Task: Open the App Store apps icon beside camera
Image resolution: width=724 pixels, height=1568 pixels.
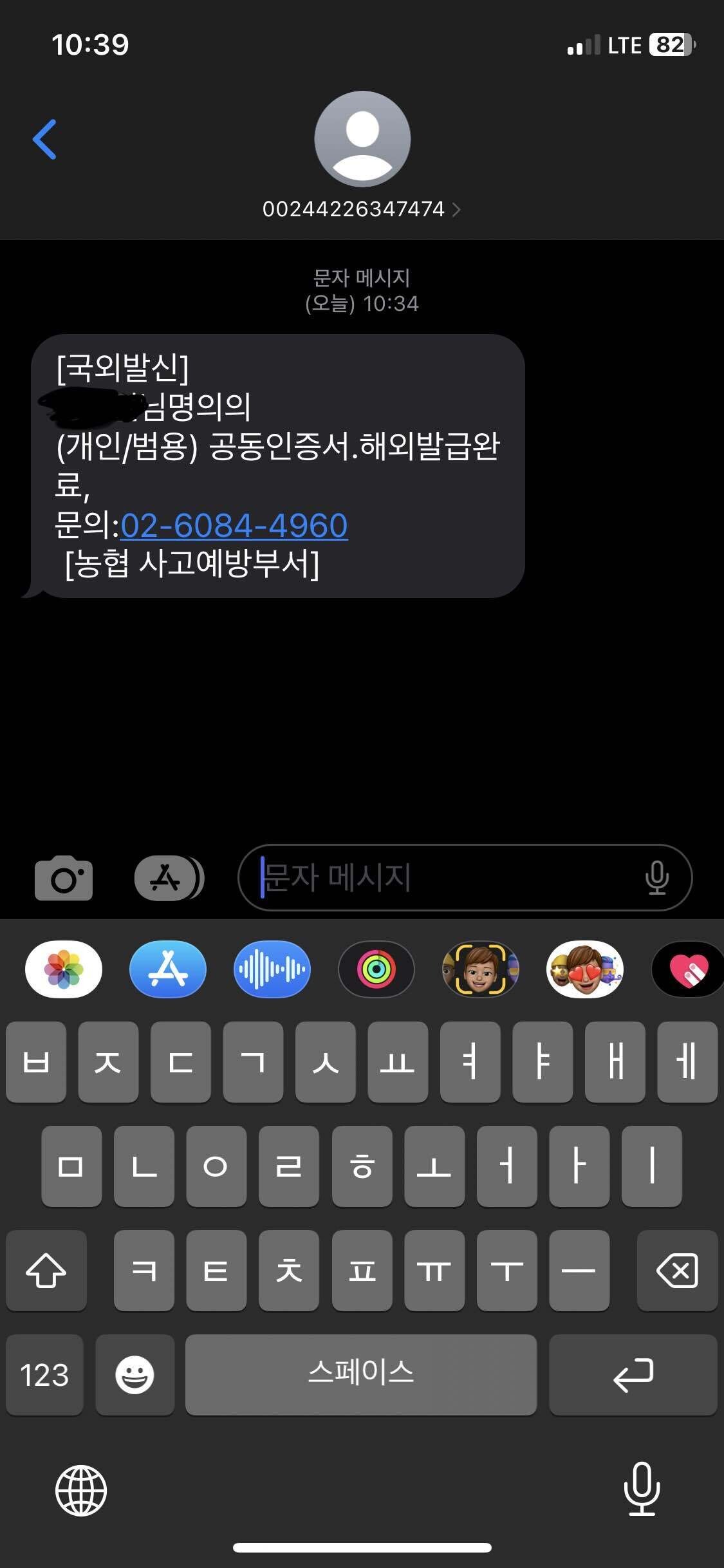Action: 168,877
